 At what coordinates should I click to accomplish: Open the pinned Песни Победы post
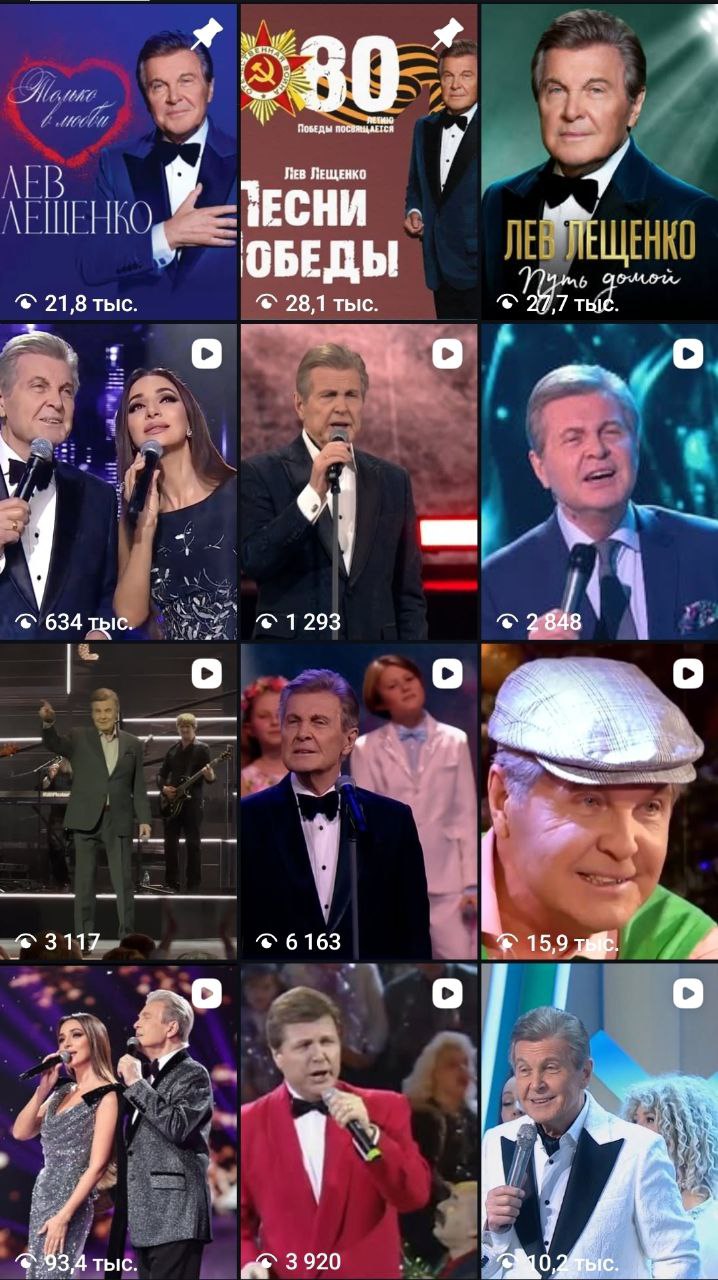[x=359, y=160]
